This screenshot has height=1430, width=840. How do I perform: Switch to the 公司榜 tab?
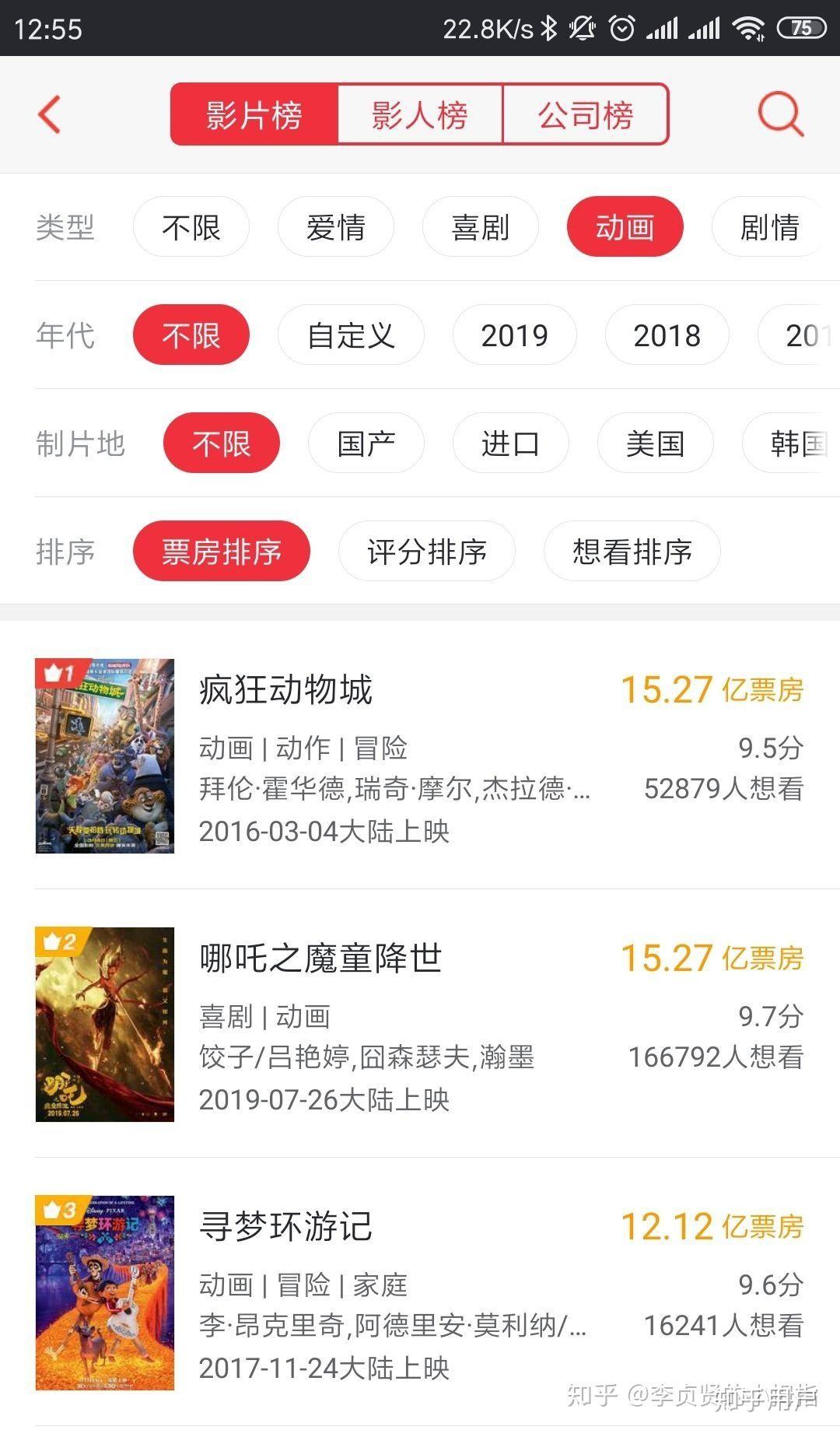[586, 114]
